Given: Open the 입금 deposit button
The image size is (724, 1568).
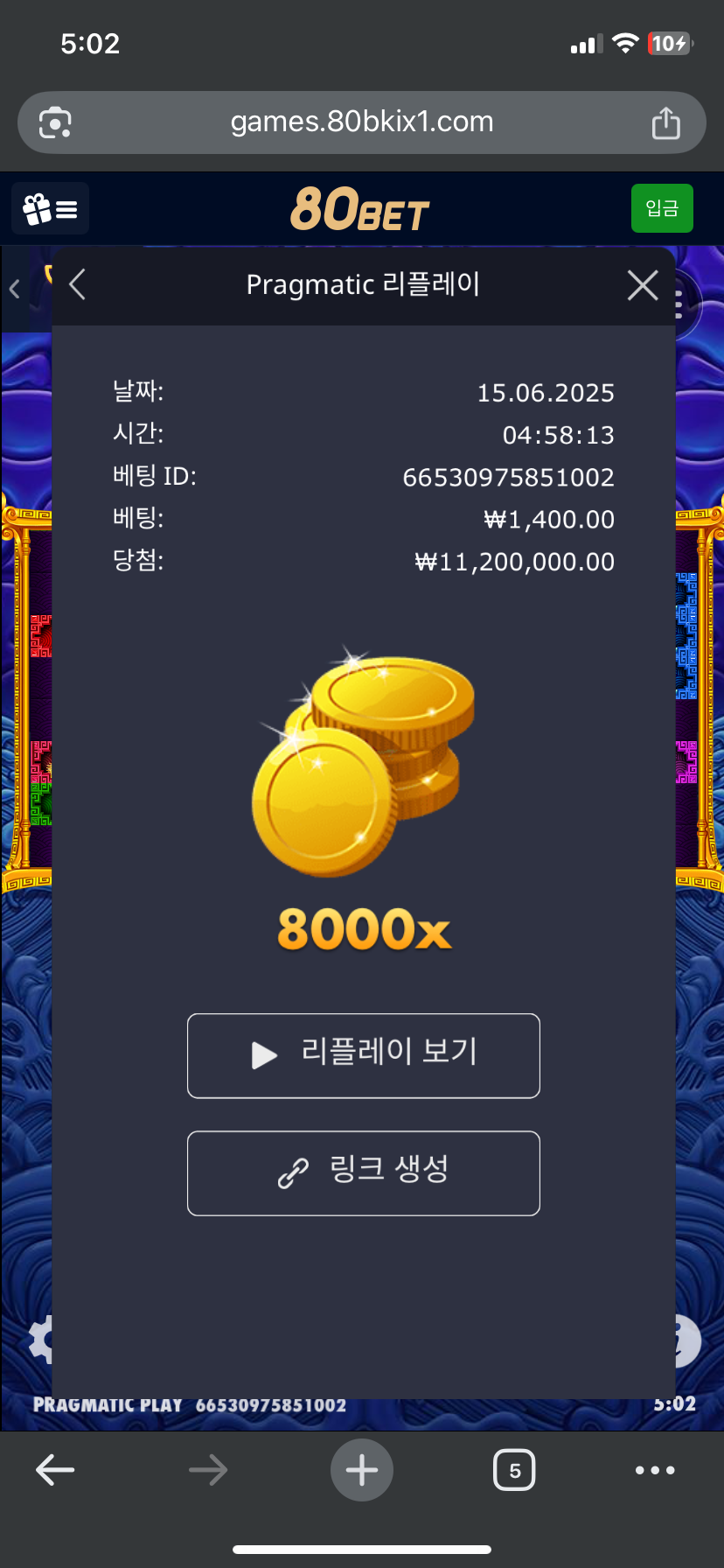Looking at the screenshot, I should [662, 208].
